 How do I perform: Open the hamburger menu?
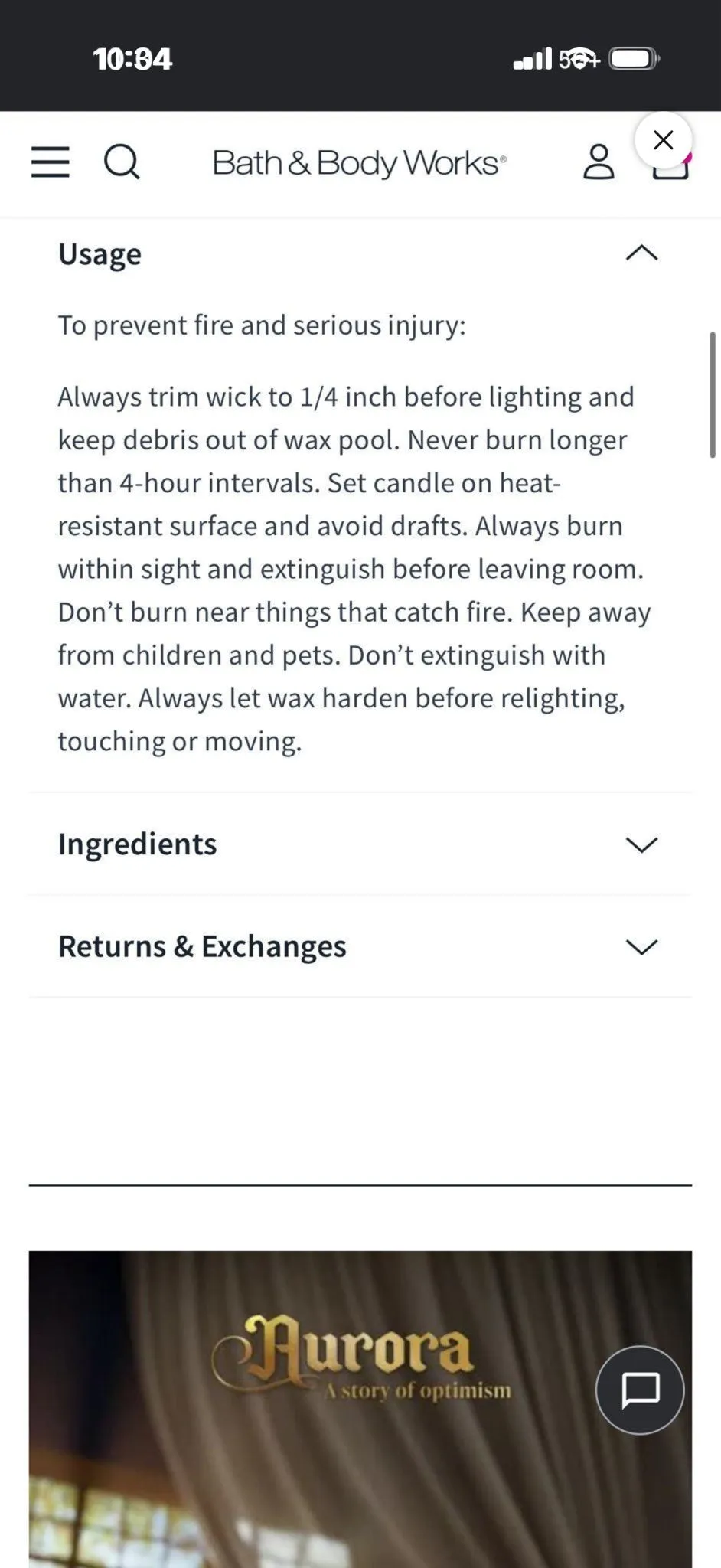(x=51, y=162)
